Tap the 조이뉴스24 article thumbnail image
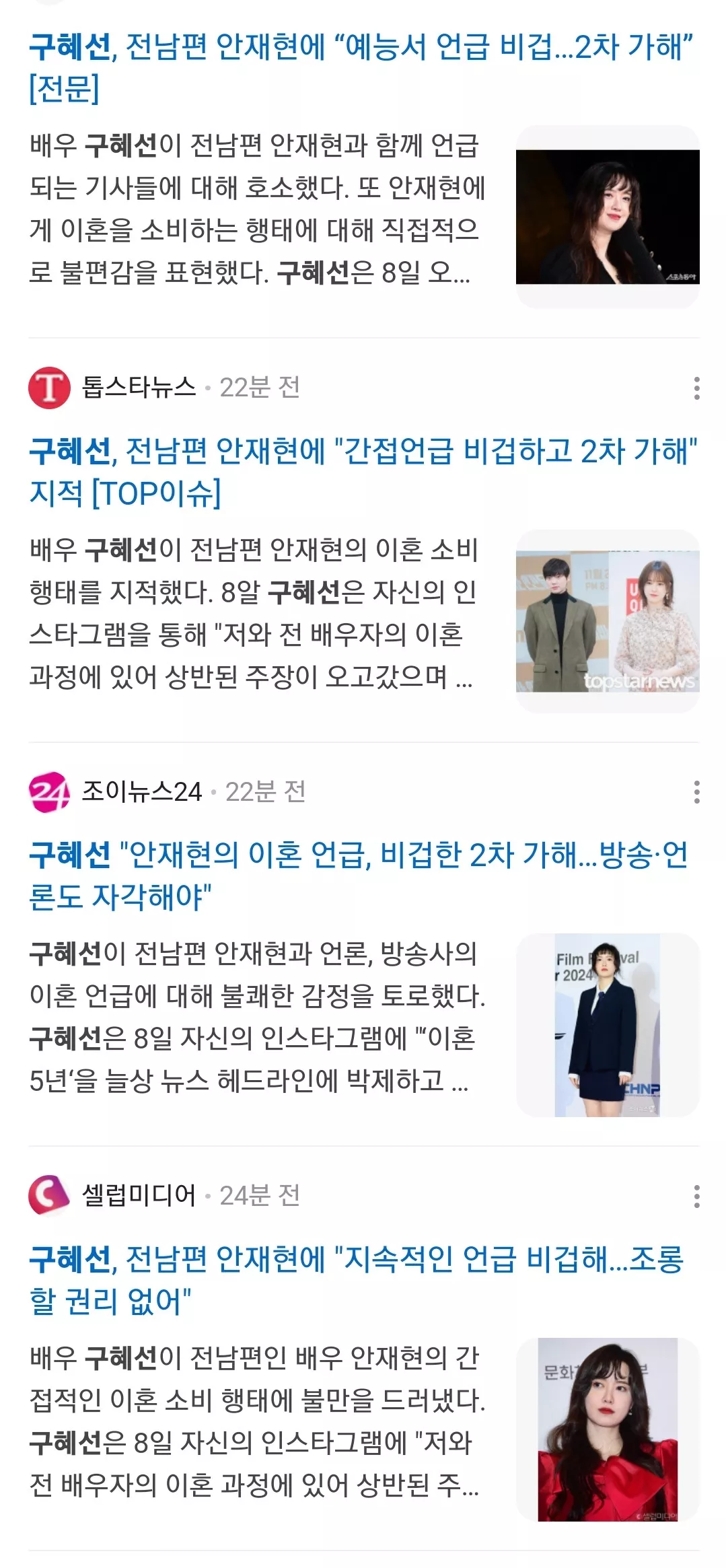 (607, 1025)
